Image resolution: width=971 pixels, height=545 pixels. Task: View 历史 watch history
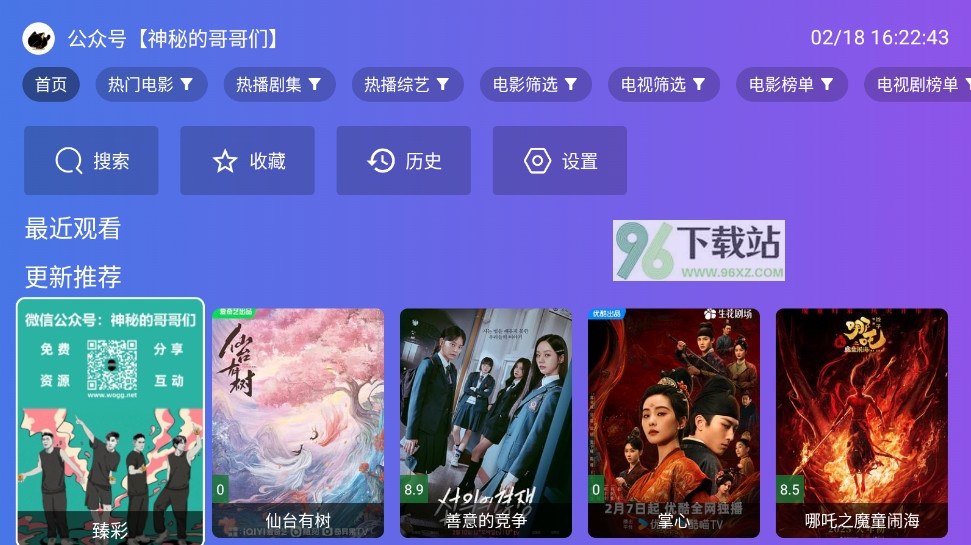403,161
